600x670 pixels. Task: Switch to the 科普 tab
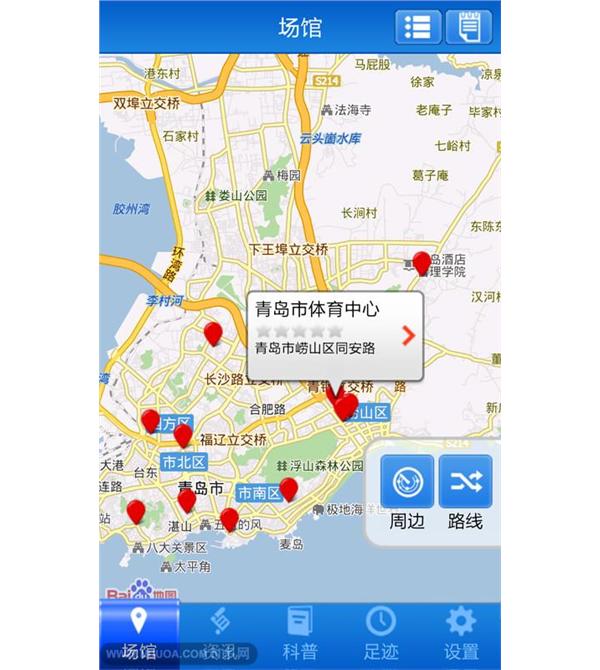coord(300,634)
